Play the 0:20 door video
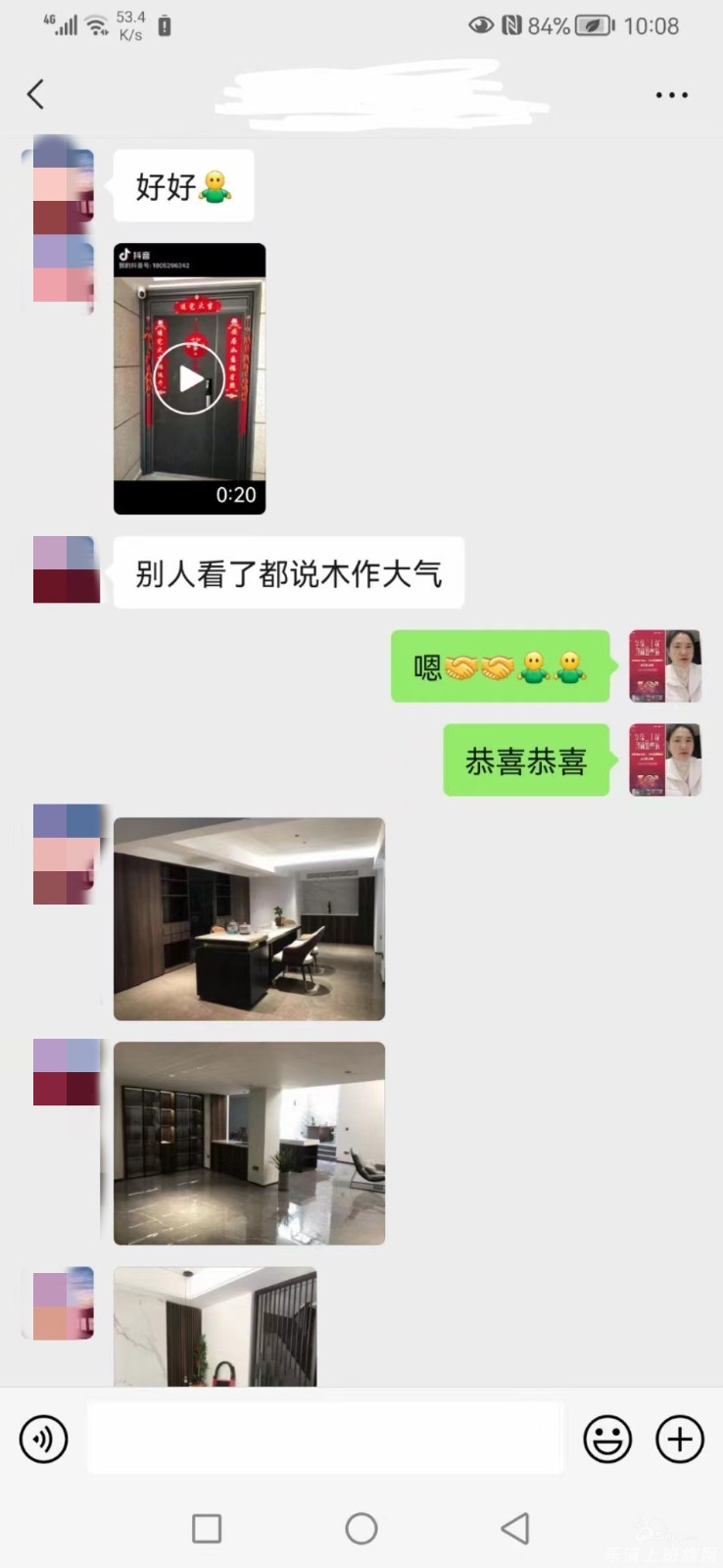Screen dimensions: 723x1568 189,379
